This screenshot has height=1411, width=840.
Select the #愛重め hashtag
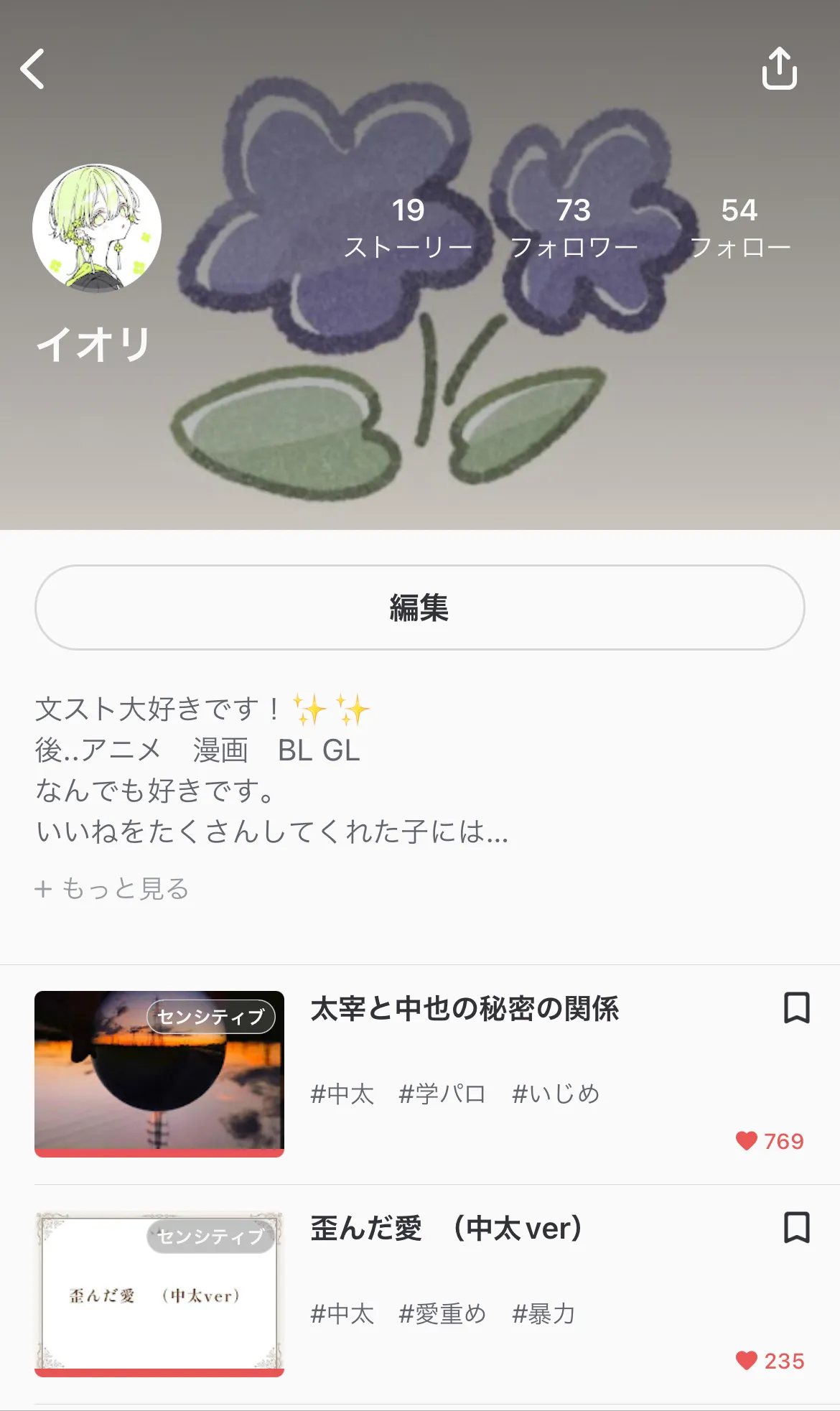click(442, 1314)
